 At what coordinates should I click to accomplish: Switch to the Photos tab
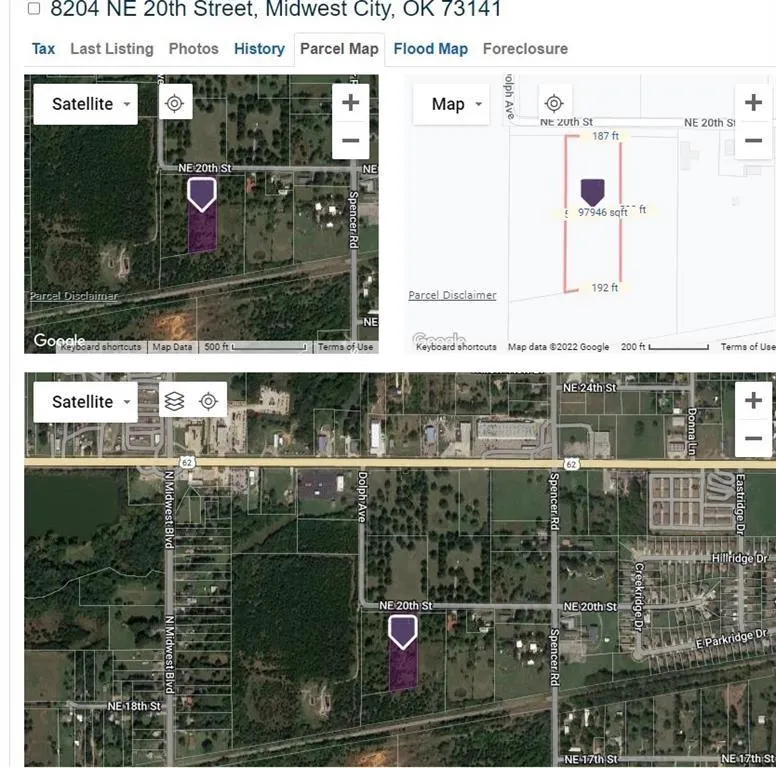[193, 48]
